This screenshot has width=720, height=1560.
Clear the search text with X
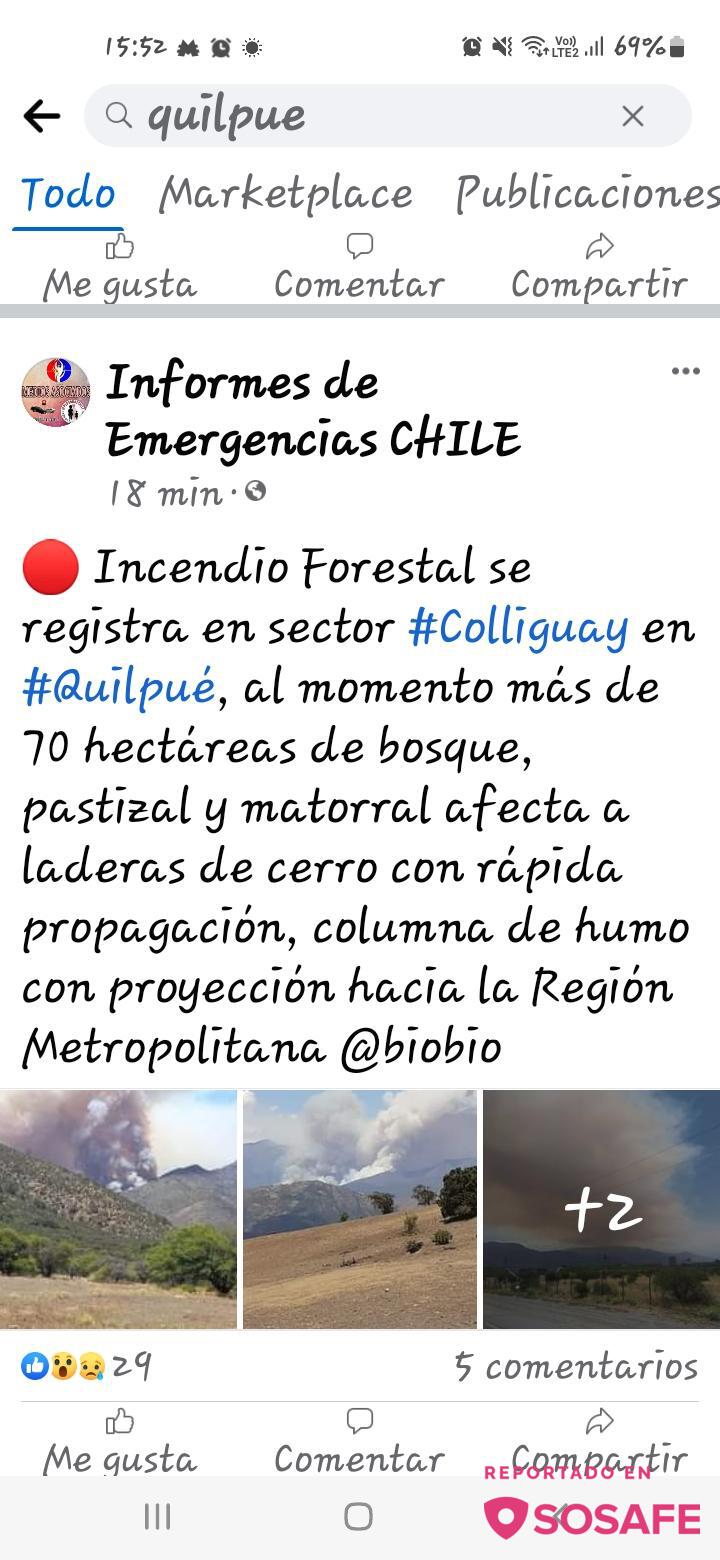tap(632, 116)
